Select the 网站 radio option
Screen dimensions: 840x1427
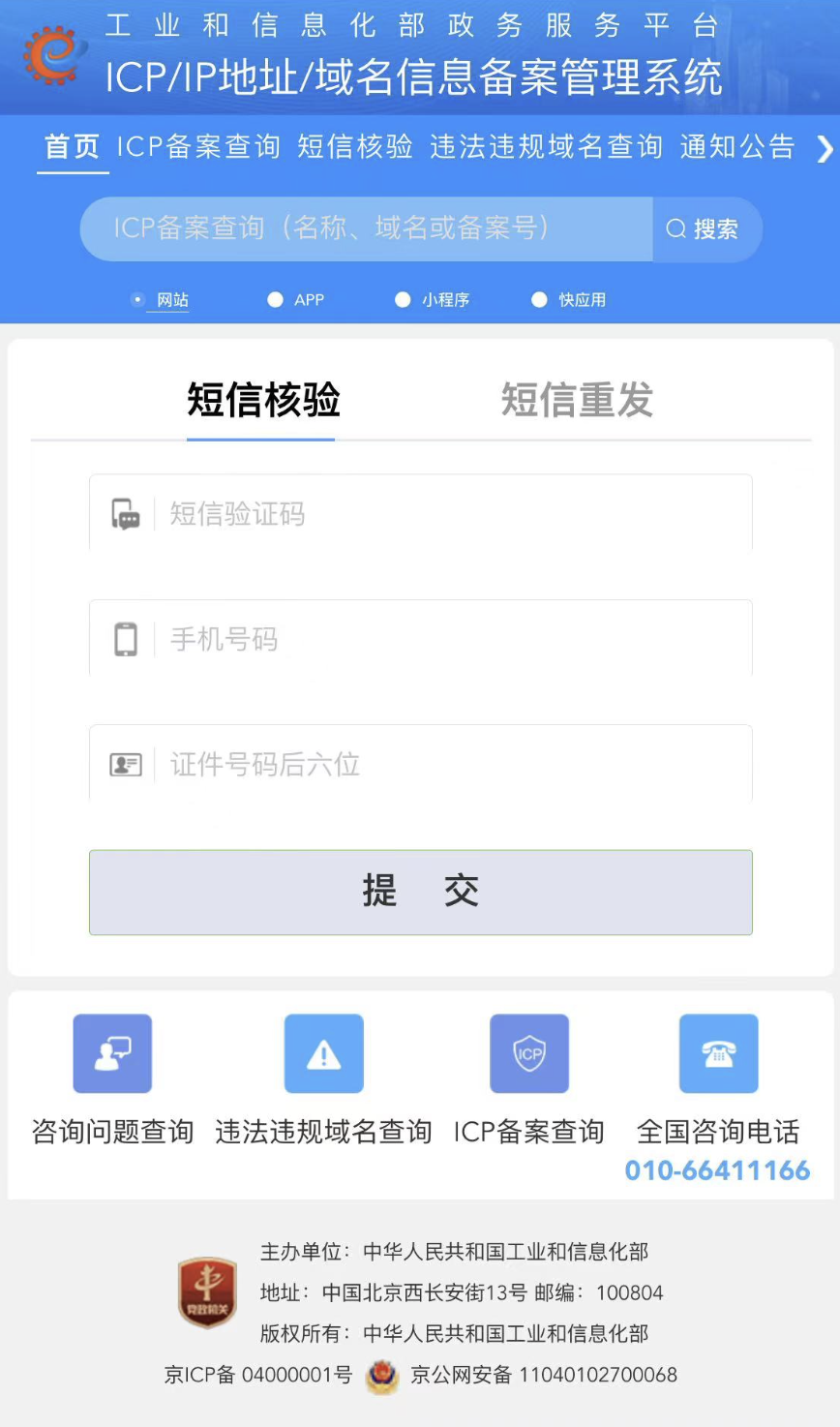point(139,300)
